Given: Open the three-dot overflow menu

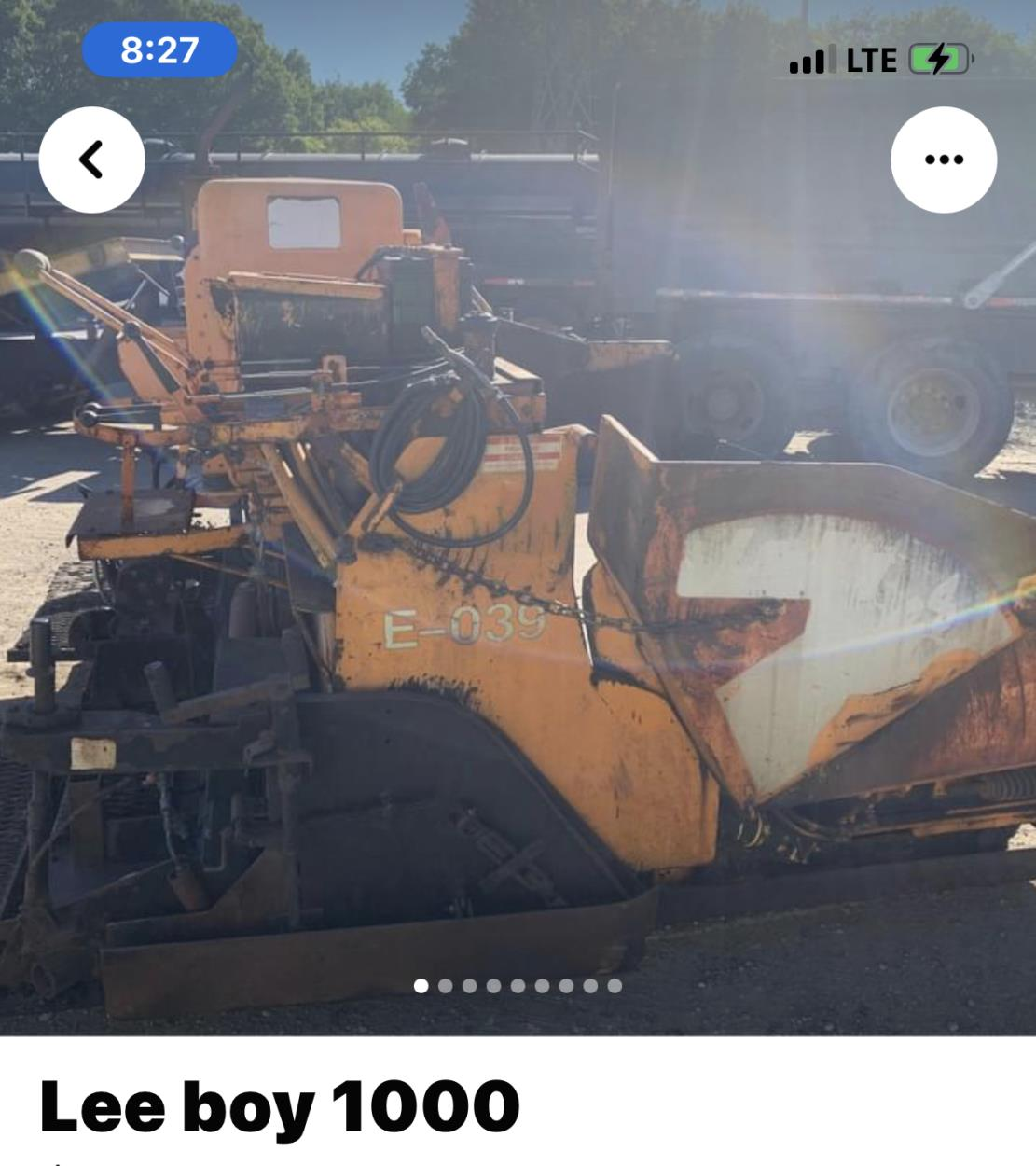Looking at the screenshot, I should (x=943, y=160).
